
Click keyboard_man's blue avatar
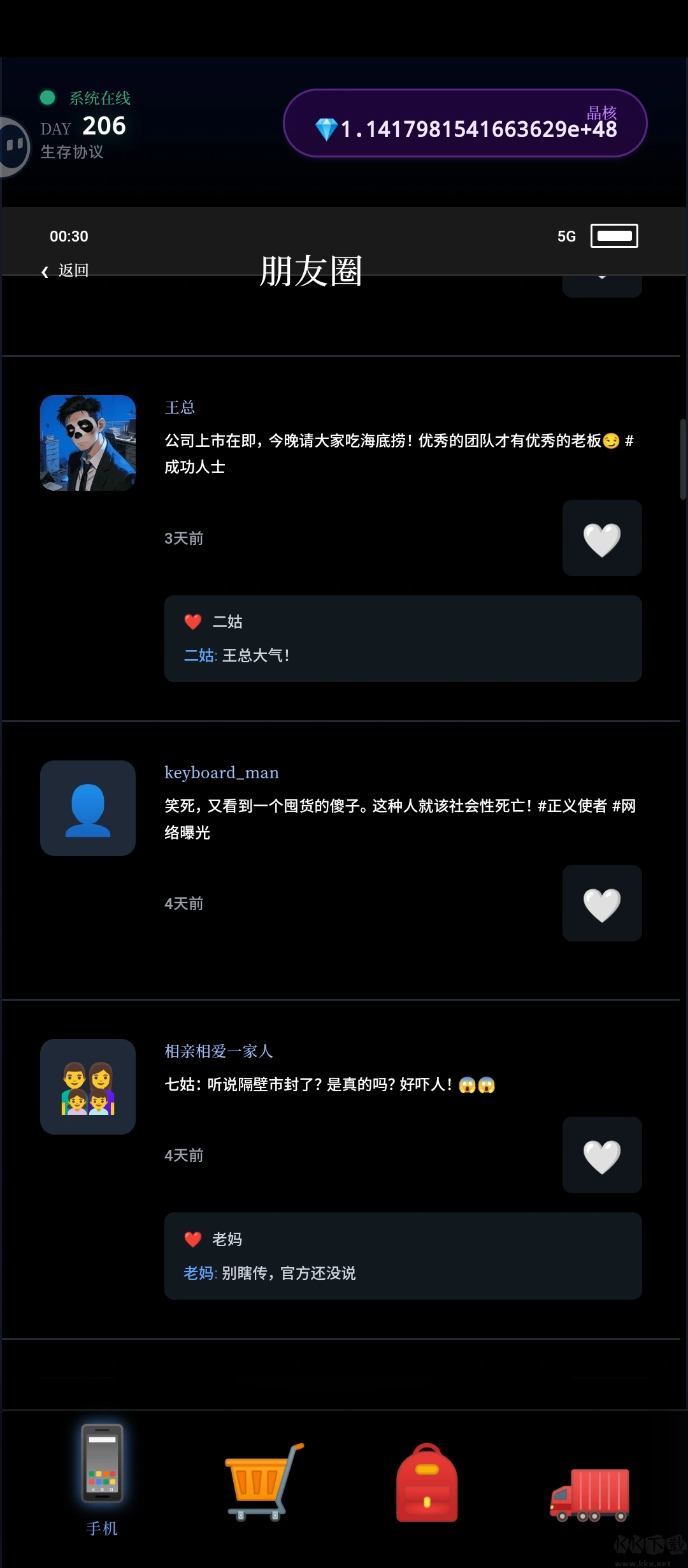[x=87, y=808]
